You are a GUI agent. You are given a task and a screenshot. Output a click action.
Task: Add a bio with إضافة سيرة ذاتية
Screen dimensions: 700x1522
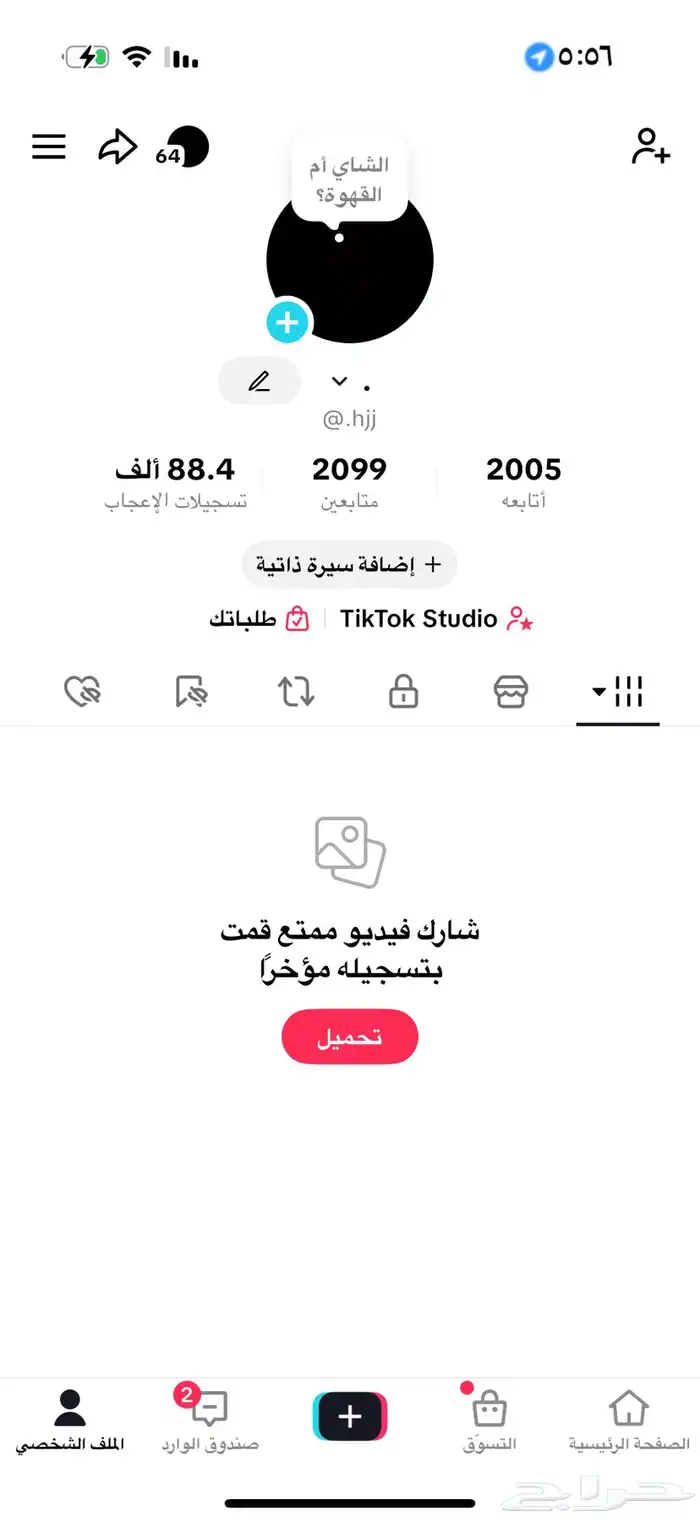tap(349, 565)
